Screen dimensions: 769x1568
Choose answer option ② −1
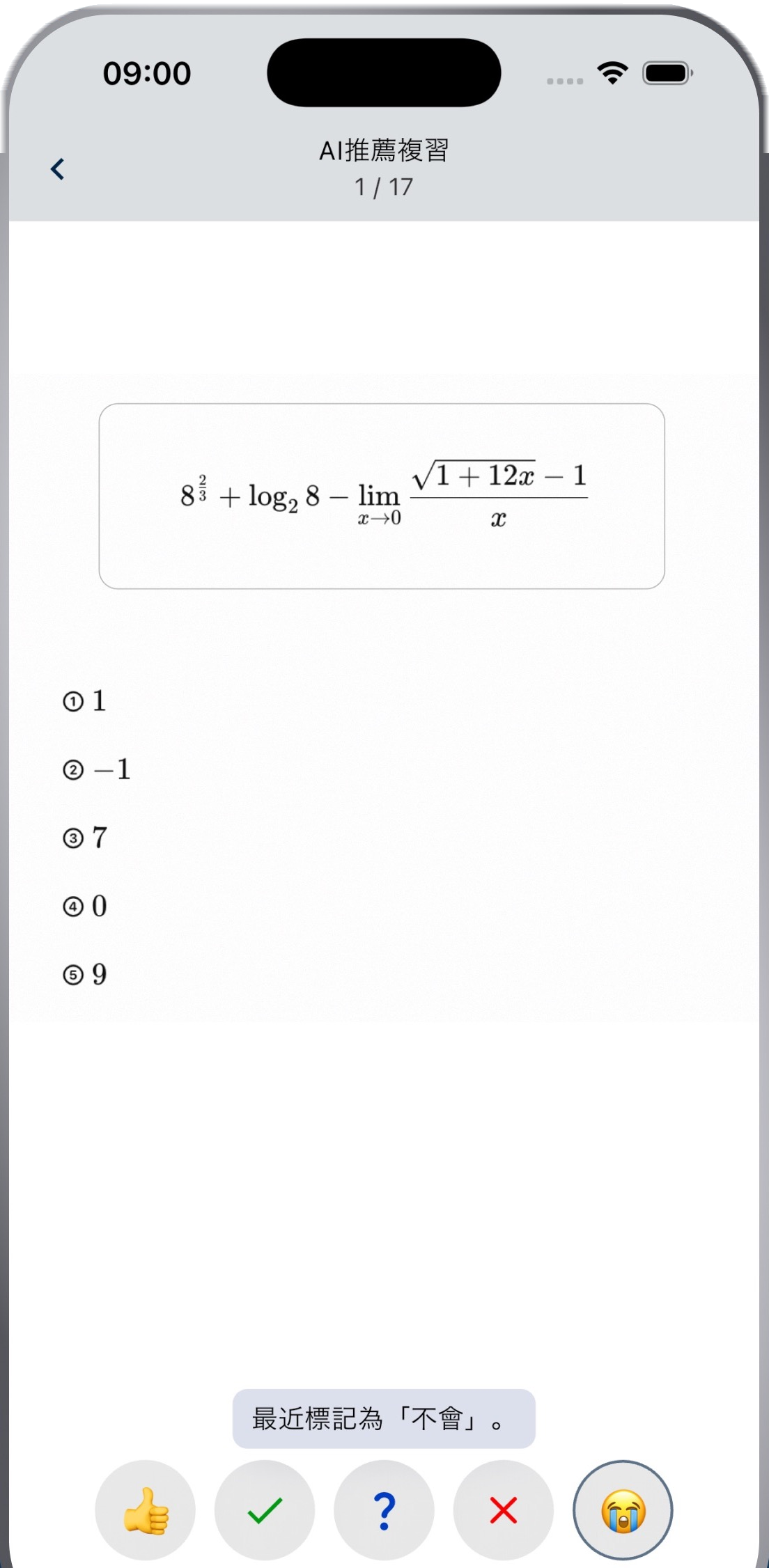[97, 769]
